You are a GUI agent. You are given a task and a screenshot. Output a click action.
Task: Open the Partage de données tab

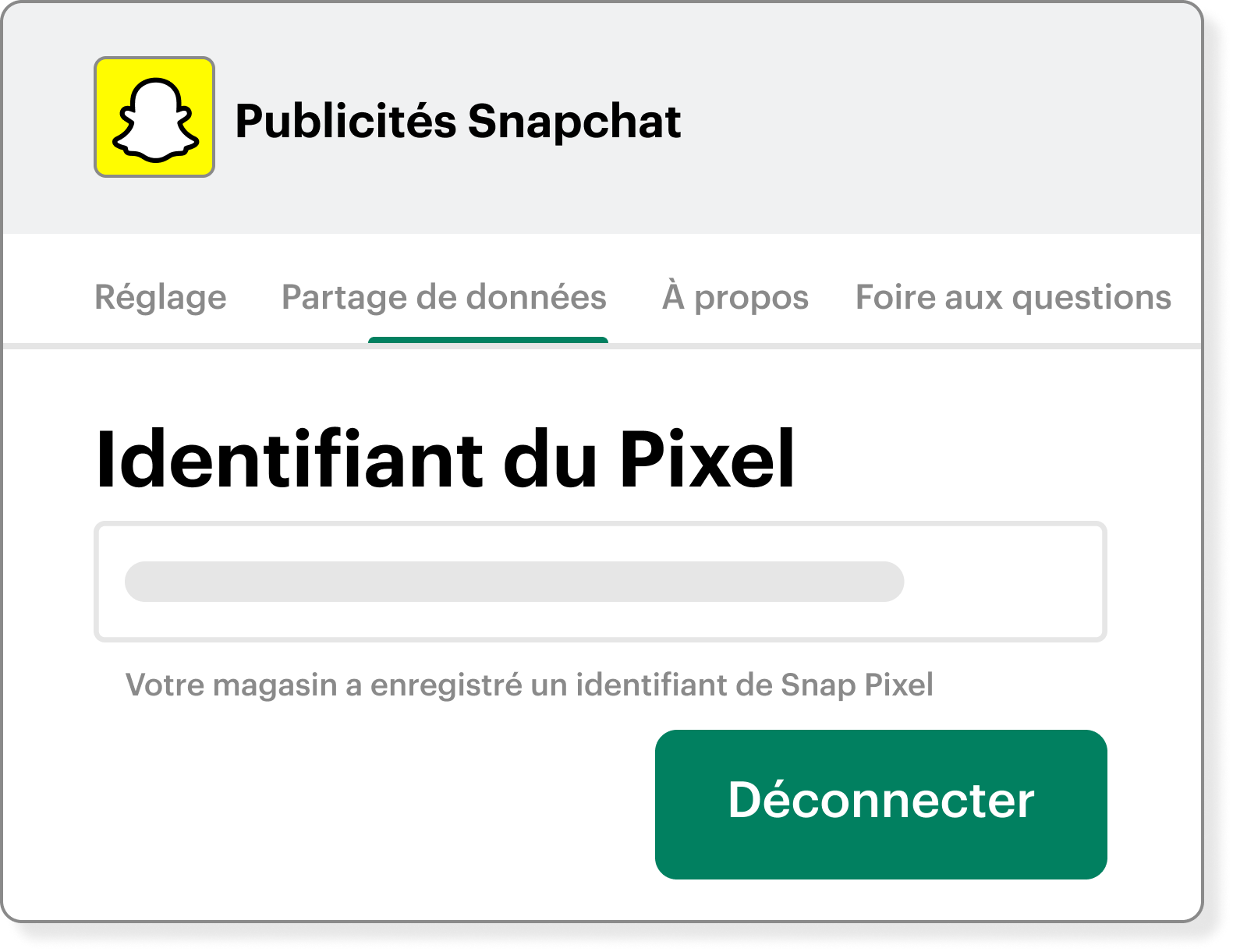(x=443, y=298)
